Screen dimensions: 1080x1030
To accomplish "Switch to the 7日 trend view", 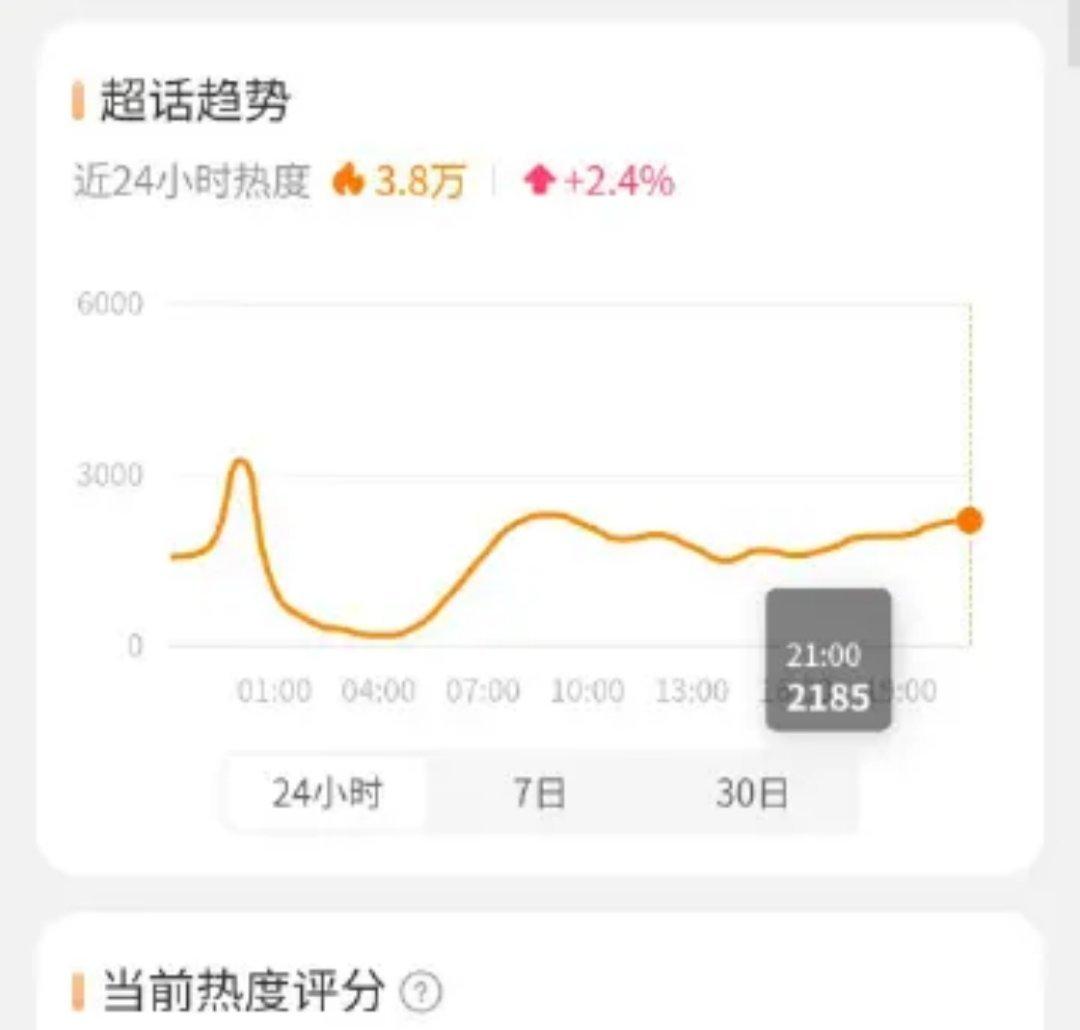I will click(x=540, y=794).
